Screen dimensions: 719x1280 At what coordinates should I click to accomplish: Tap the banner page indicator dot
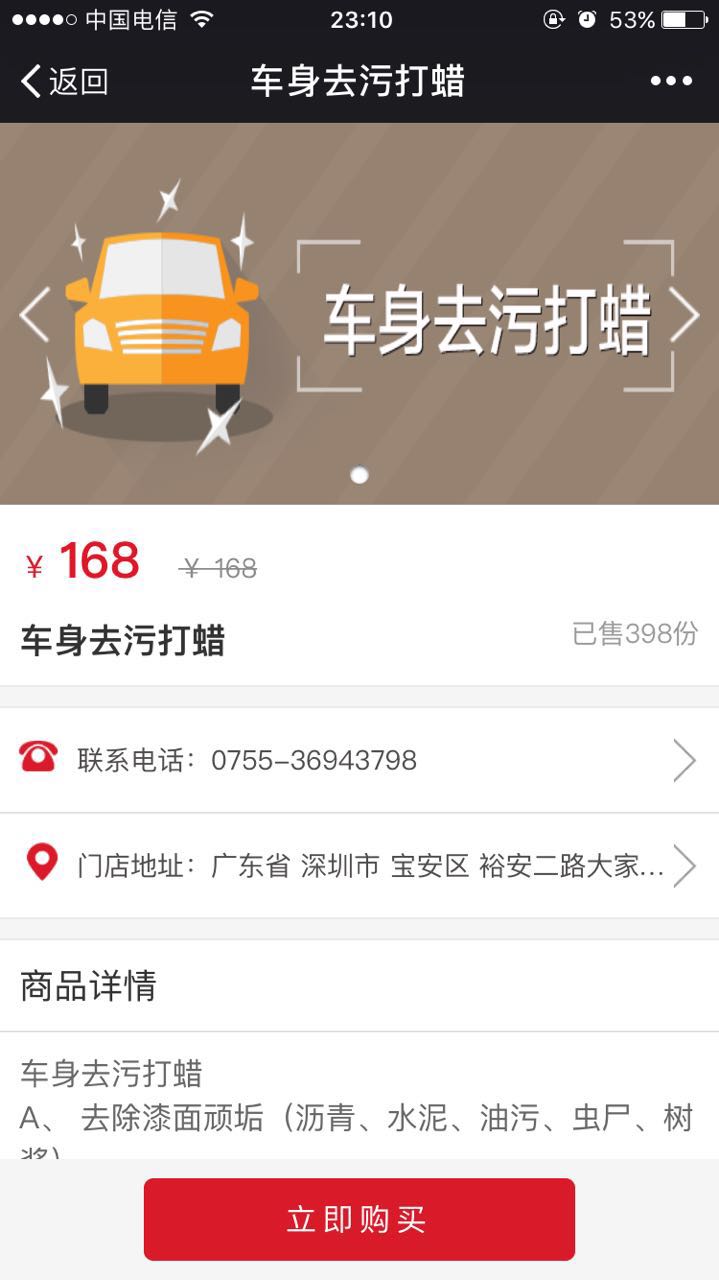359,476
